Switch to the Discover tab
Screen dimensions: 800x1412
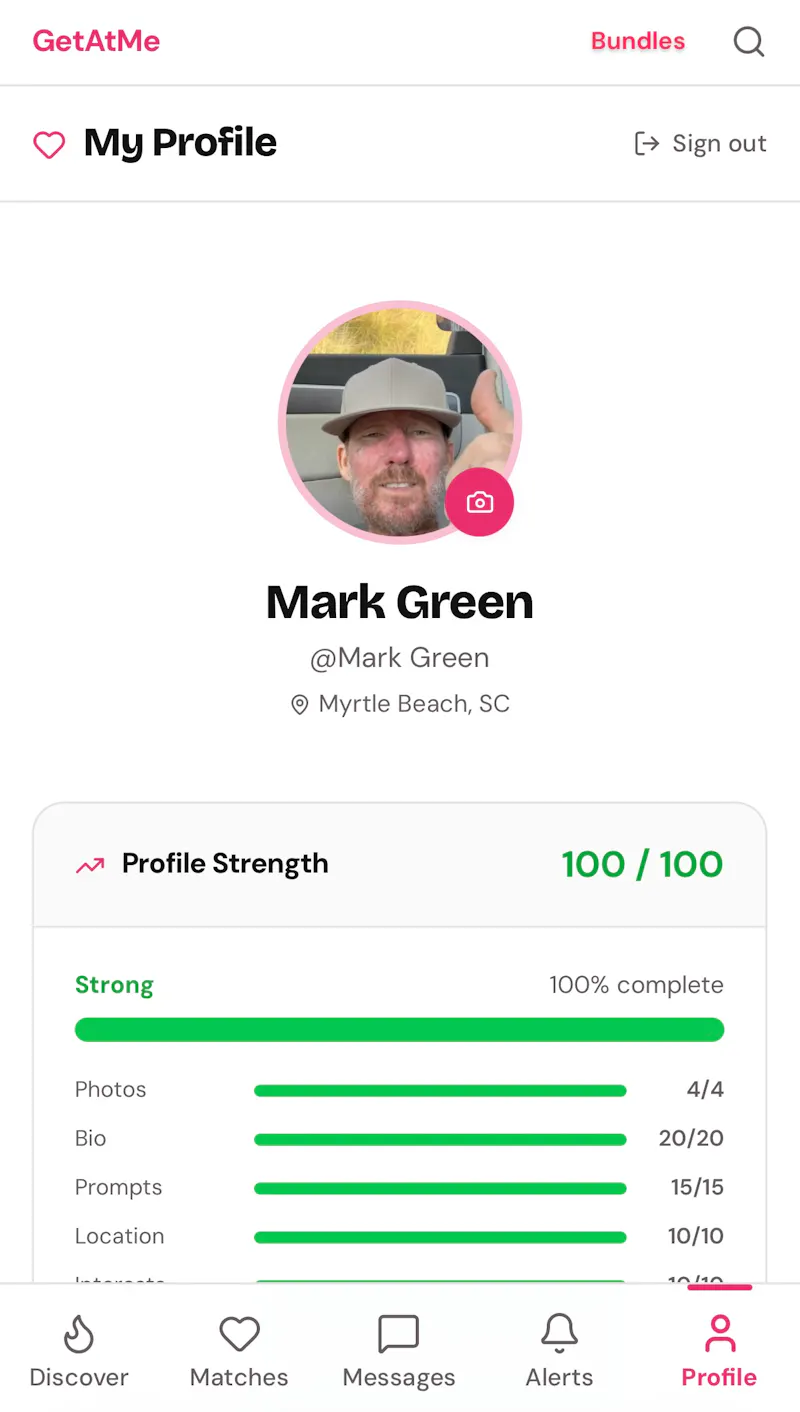tap(79, 1350)
